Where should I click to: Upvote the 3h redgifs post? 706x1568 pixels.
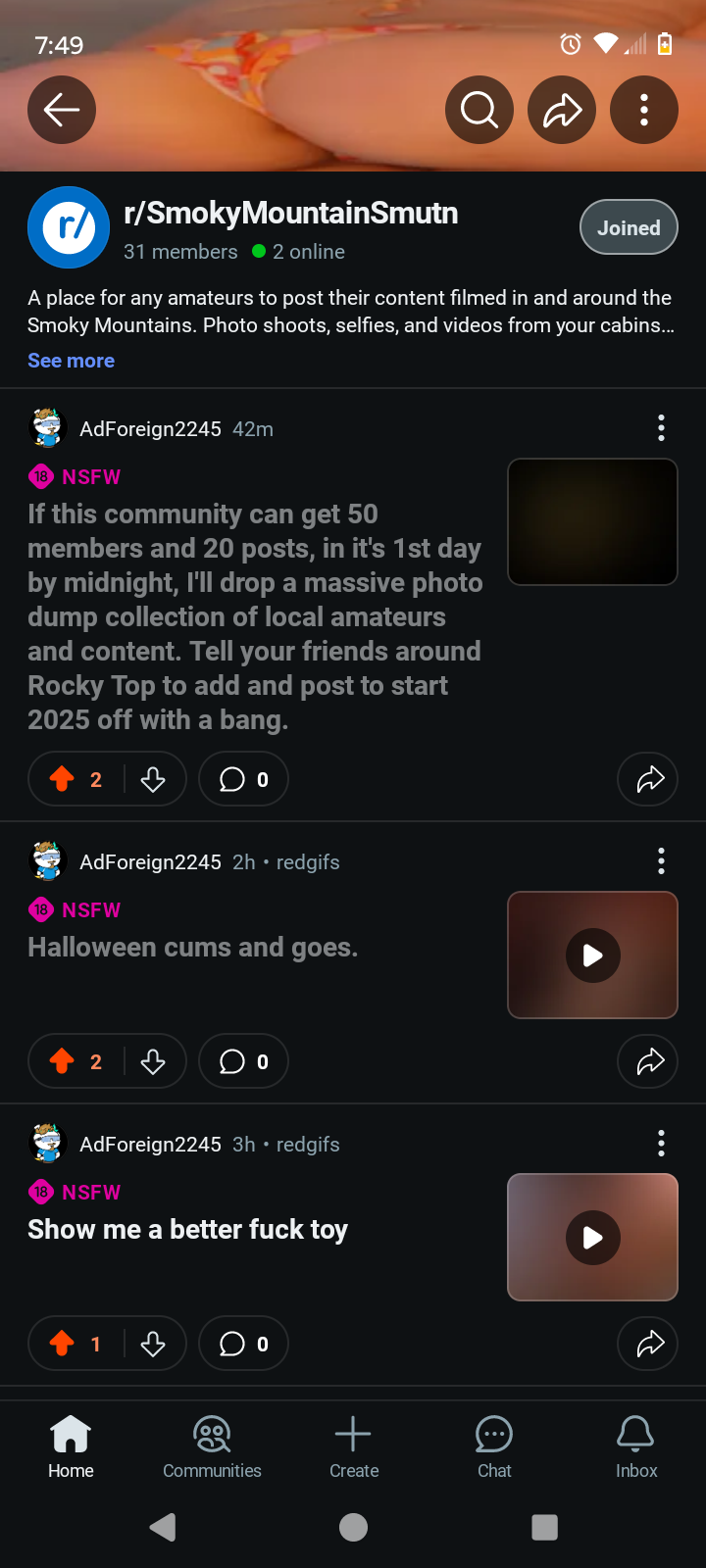tap(62, 1344)
